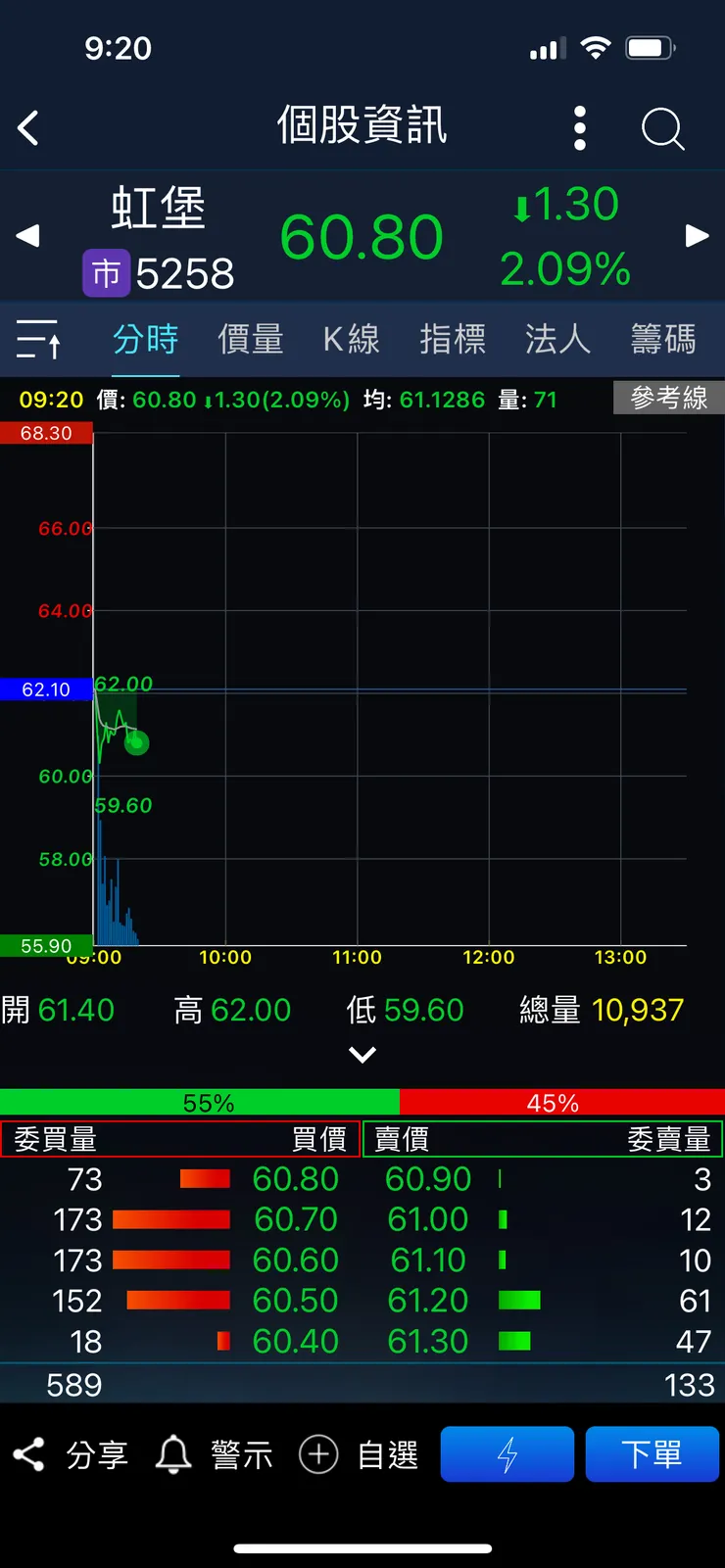Tap the green 55% buy-pressure bar
Viewport: 725px width, 1568px height.
click(200, 1102)
